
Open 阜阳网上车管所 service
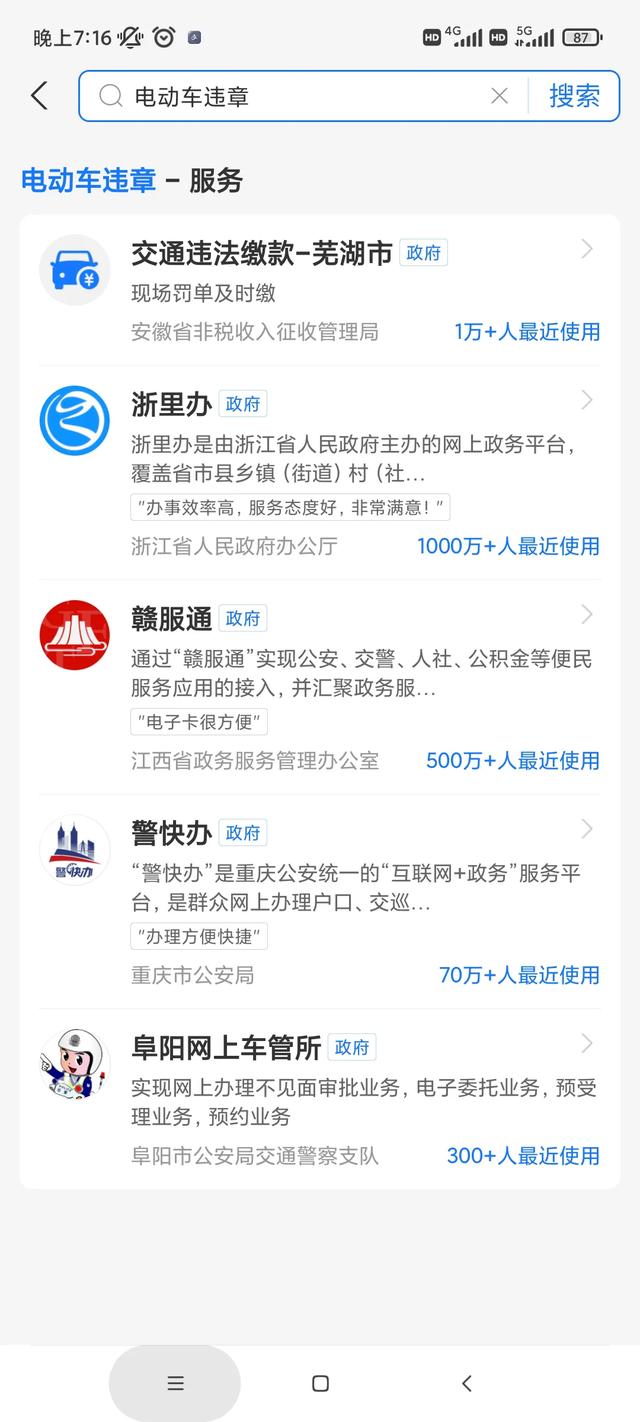(x=320, y=1098)
